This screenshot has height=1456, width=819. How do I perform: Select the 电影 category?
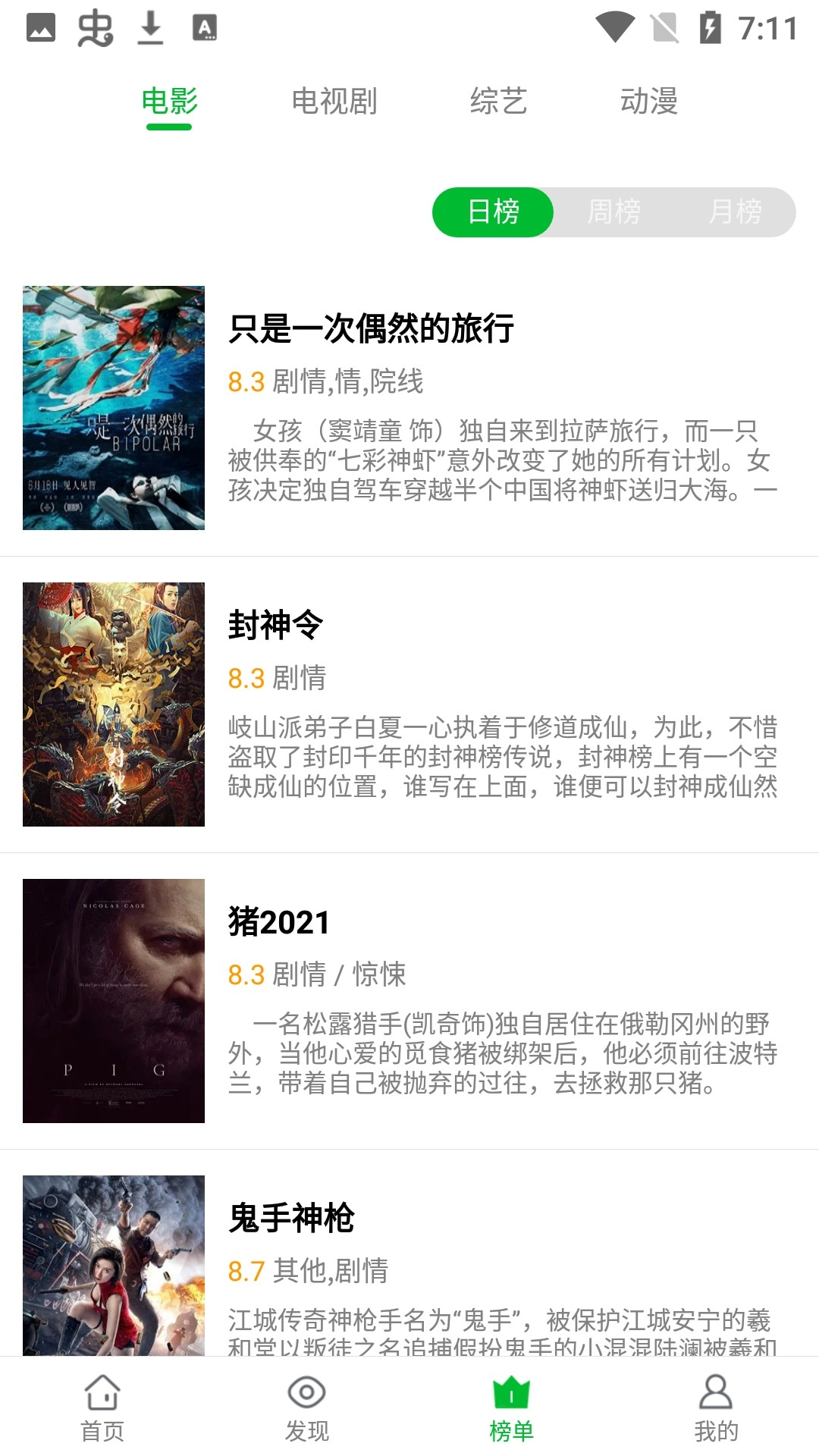coord(170,101)
